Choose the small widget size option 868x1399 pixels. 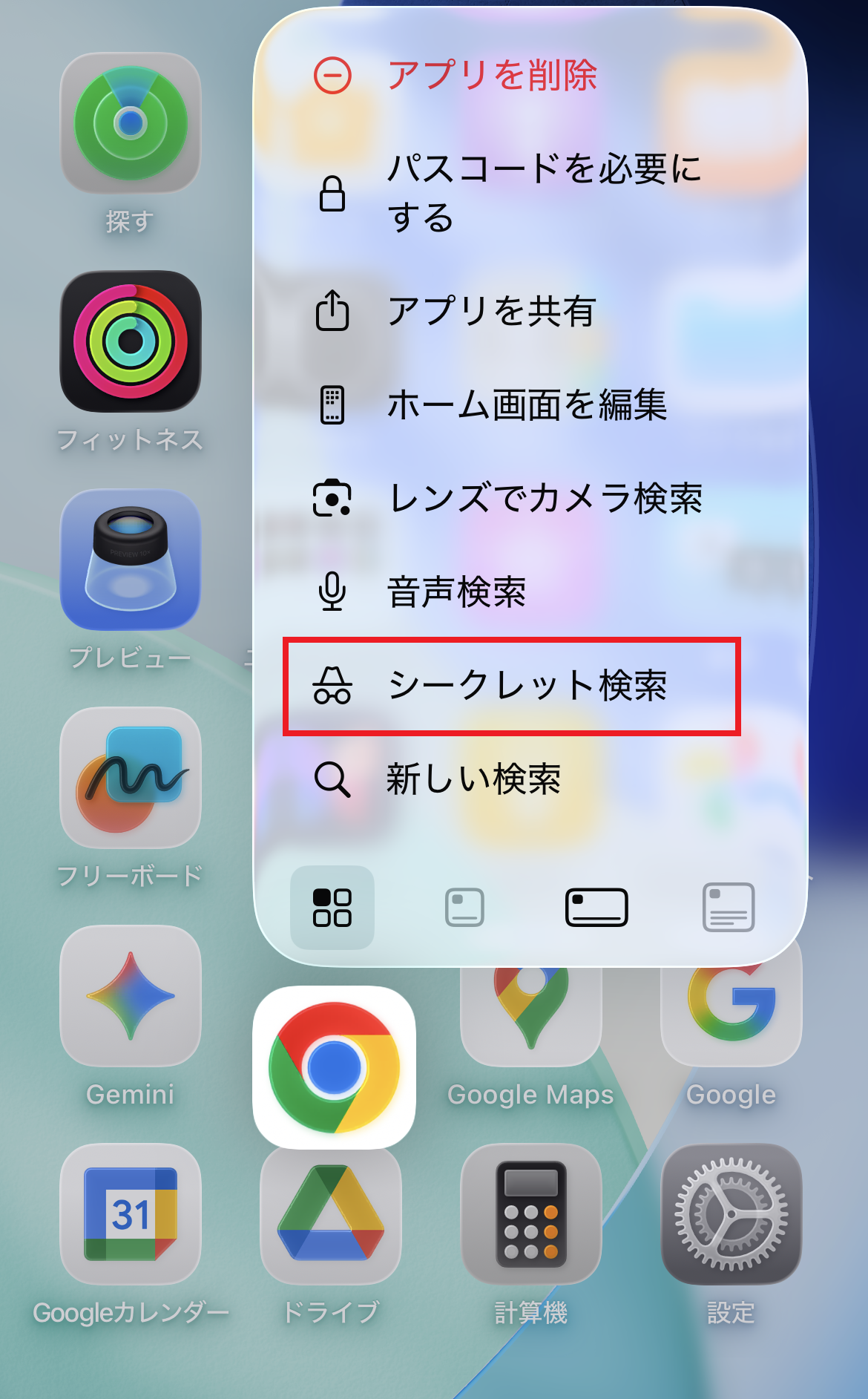pos(464,907)
